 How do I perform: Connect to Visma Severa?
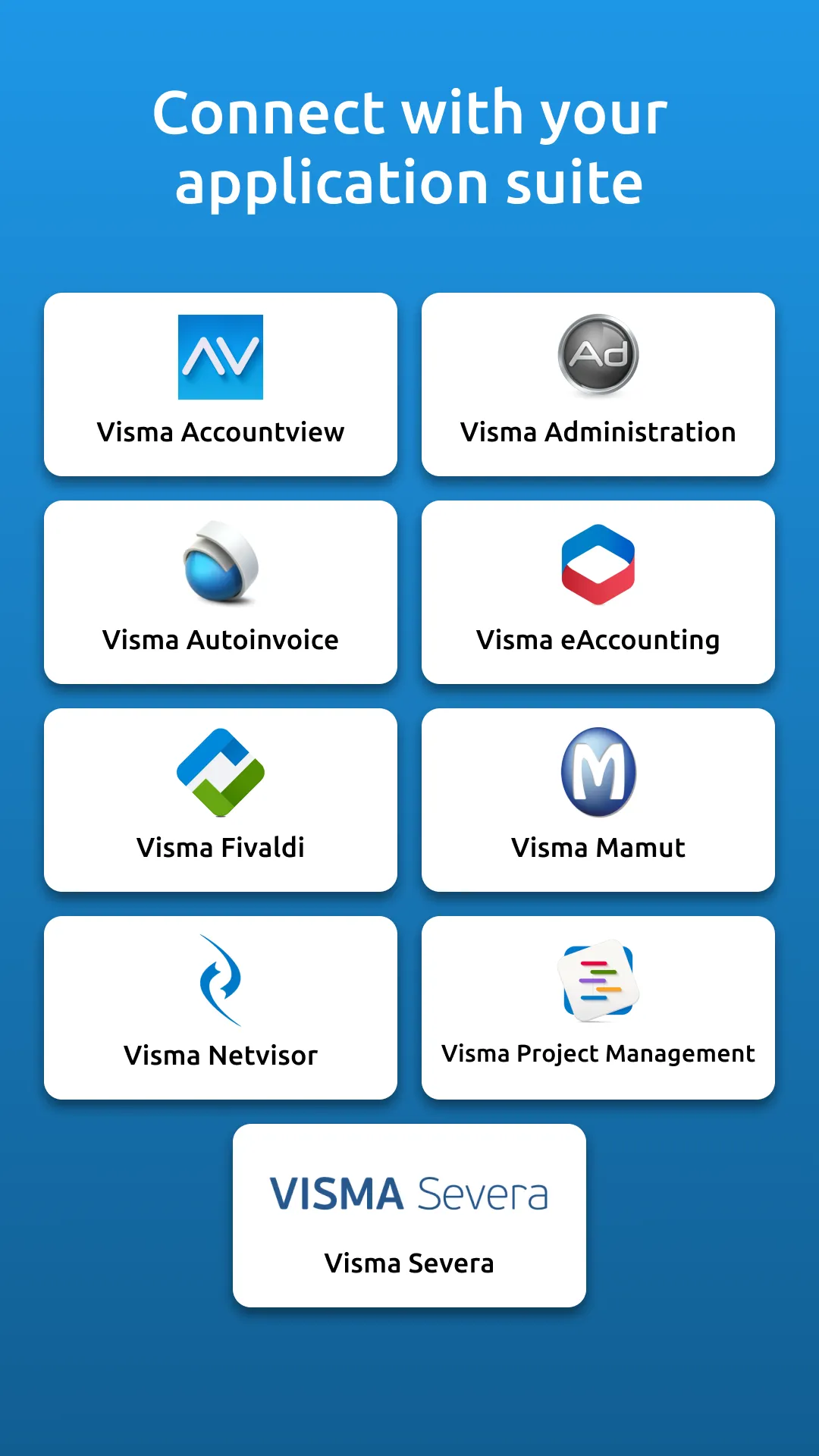[x=409, y=1216]
